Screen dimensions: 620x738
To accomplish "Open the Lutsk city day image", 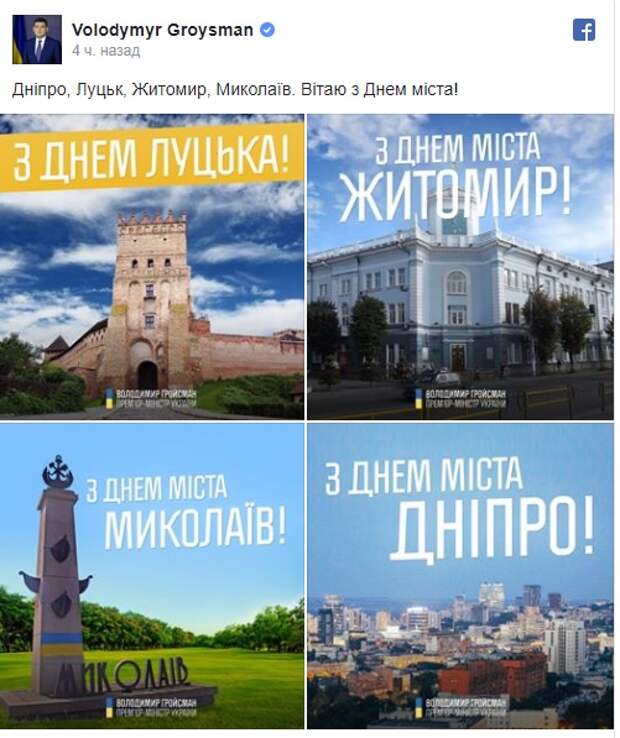I will tap(152, 266).
